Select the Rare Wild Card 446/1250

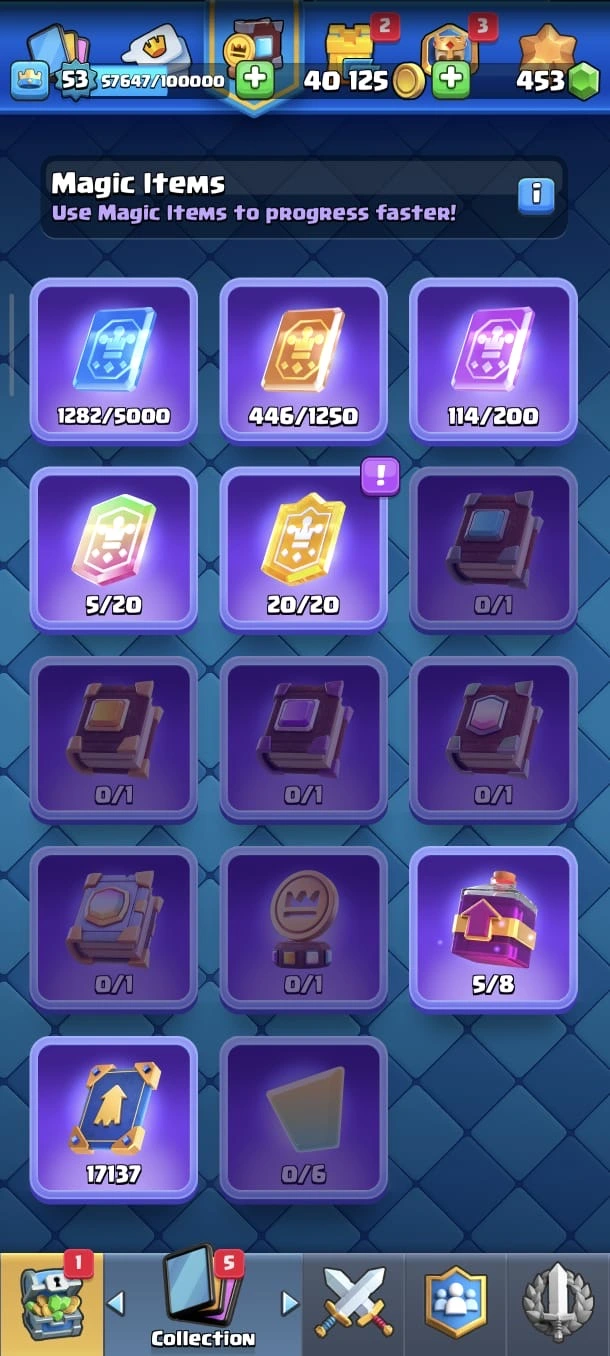pyautogui.click(x=303, y=360)
